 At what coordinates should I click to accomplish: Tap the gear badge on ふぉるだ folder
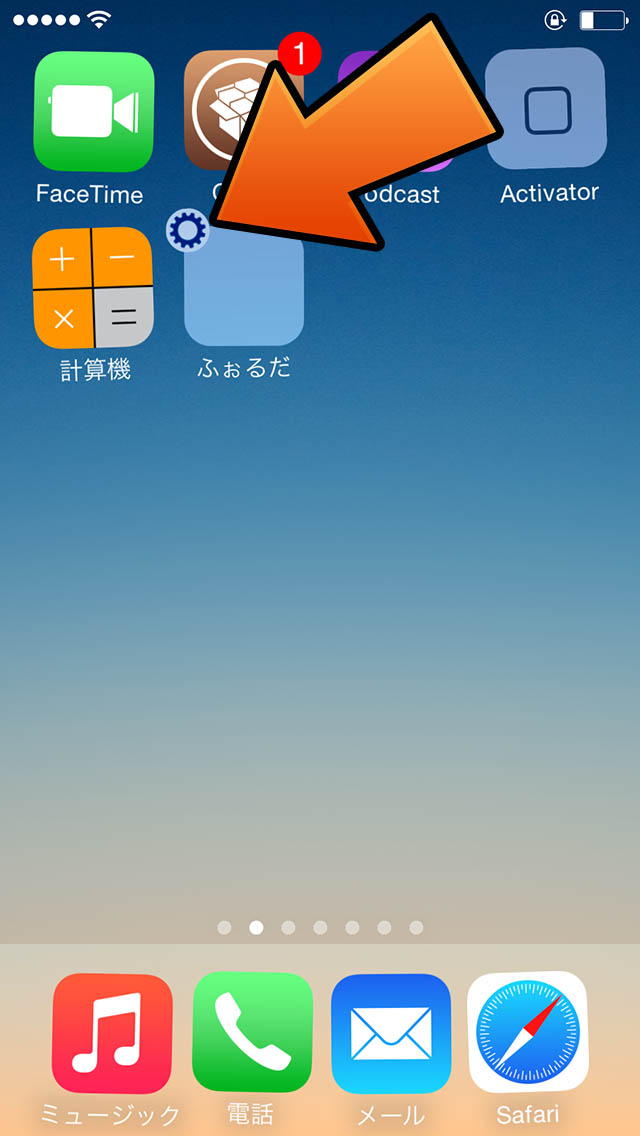click(x=188, y=231)
